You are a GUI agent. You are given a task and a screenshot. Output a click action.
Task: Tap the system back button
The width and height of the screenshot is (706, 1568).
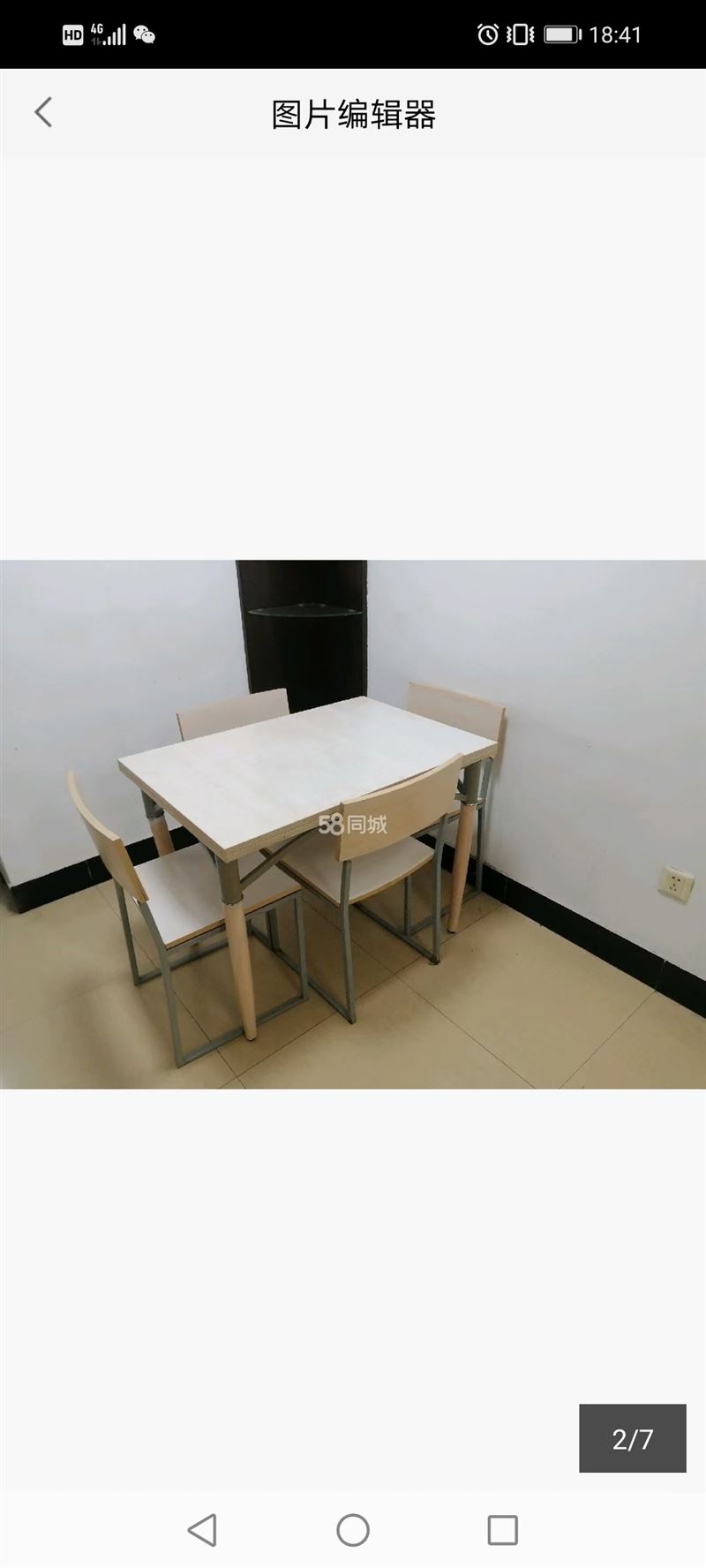click(x=202, y=1530)
